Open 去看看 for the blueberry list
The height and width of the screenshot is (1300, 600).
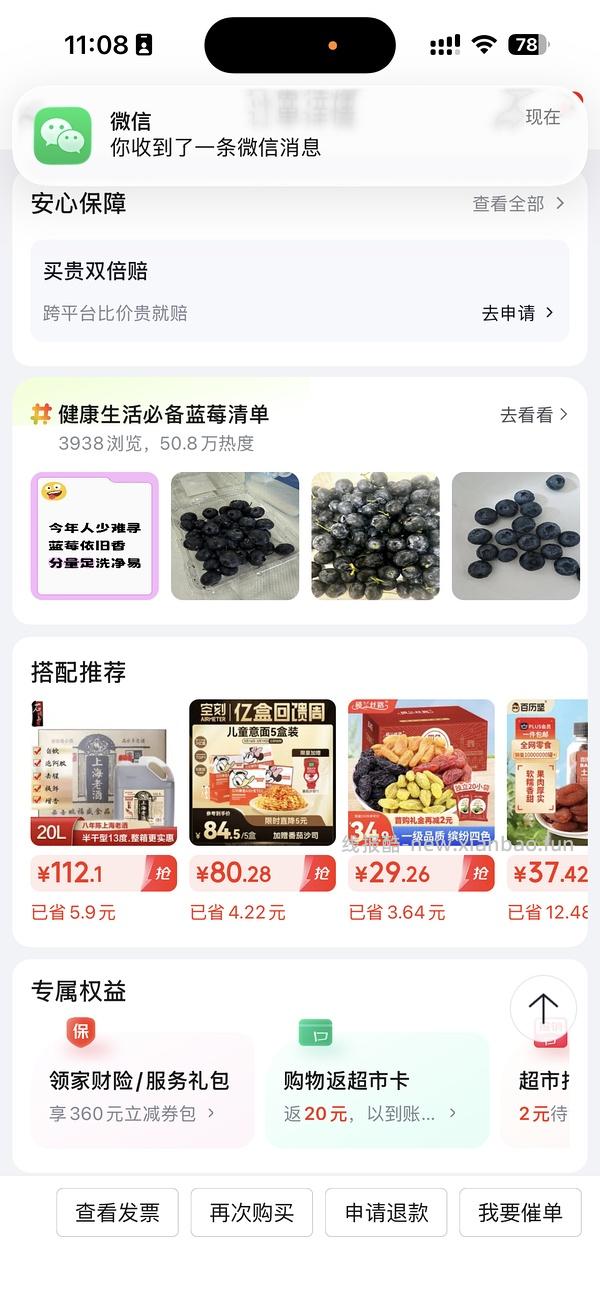(534, 415)
